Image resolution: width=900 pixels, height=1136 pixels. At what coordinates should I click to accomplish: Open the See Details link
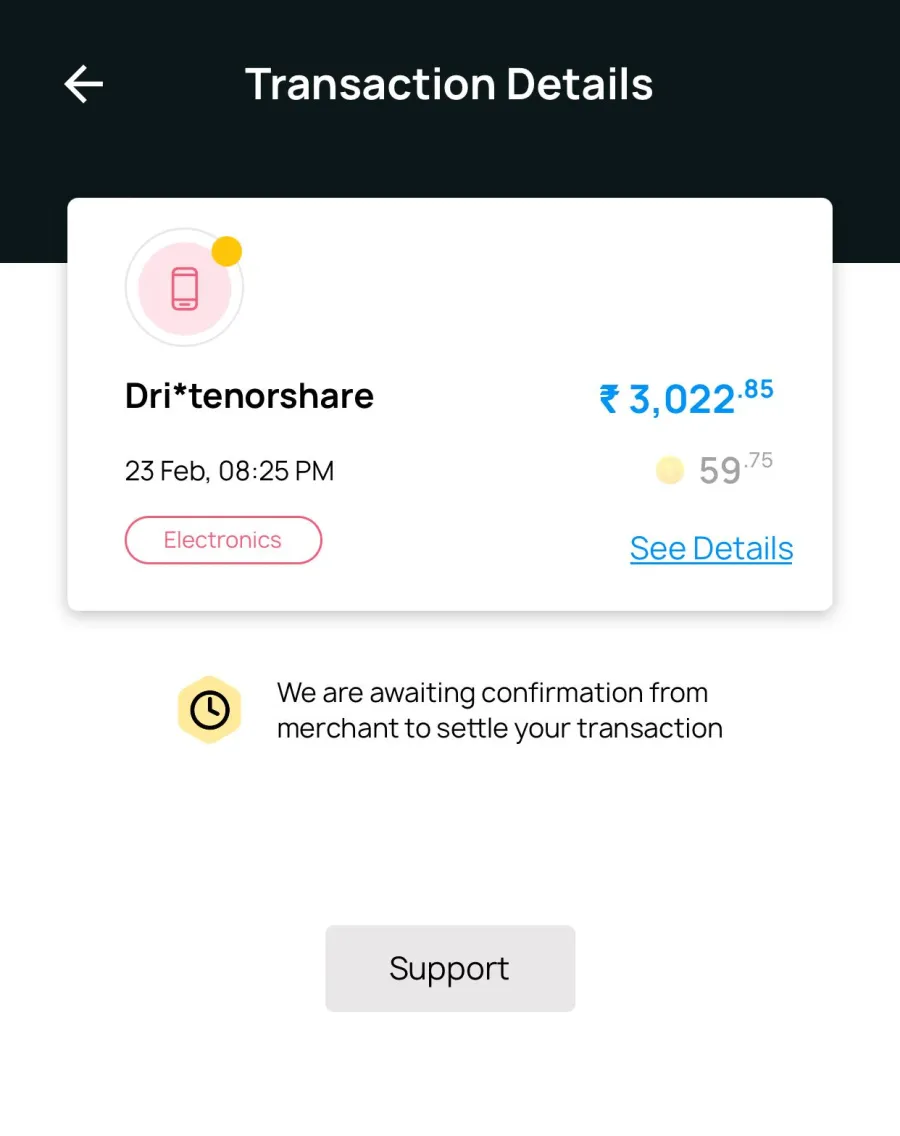point(711,548)
